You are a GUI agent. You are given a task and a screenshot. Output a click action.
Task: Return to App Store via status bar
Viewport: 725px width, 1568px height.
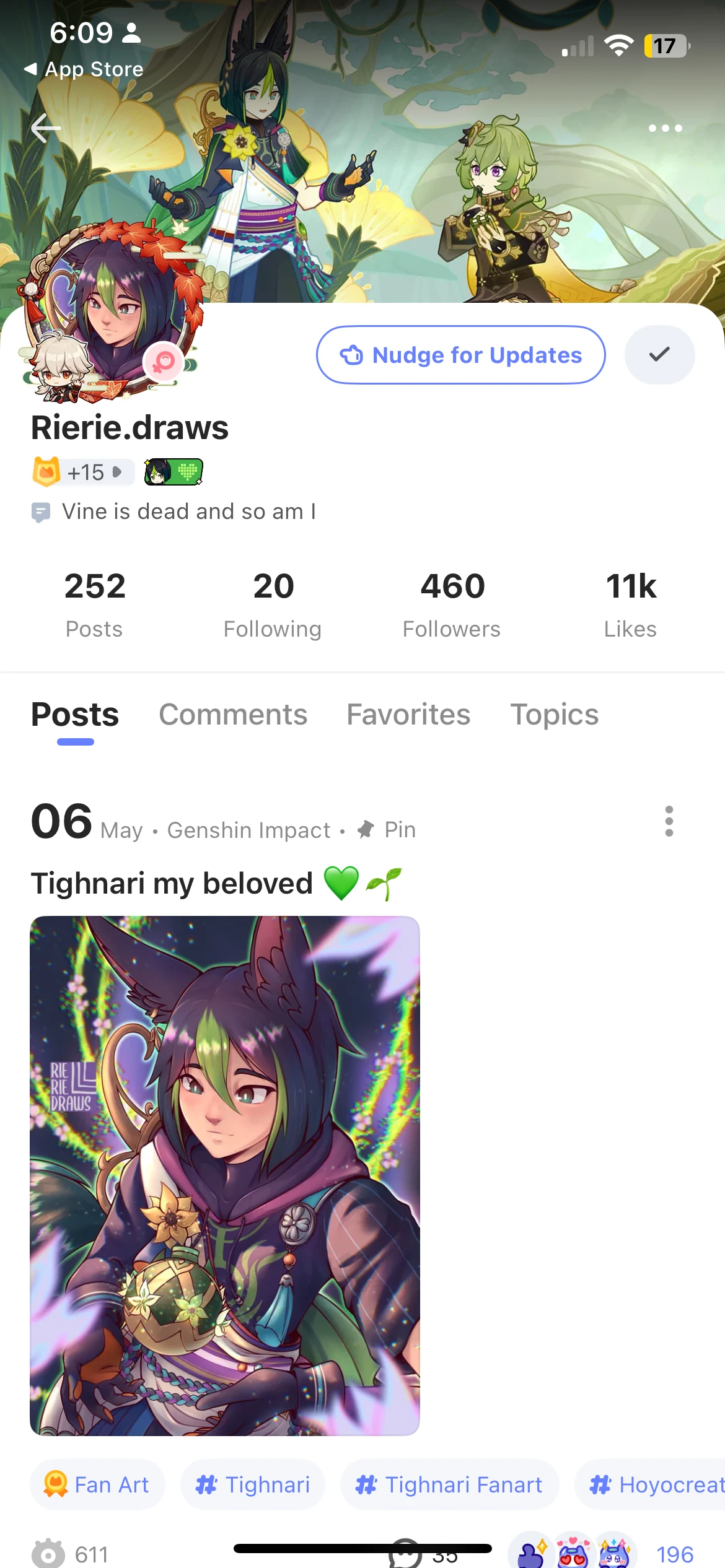pos(84,69)
